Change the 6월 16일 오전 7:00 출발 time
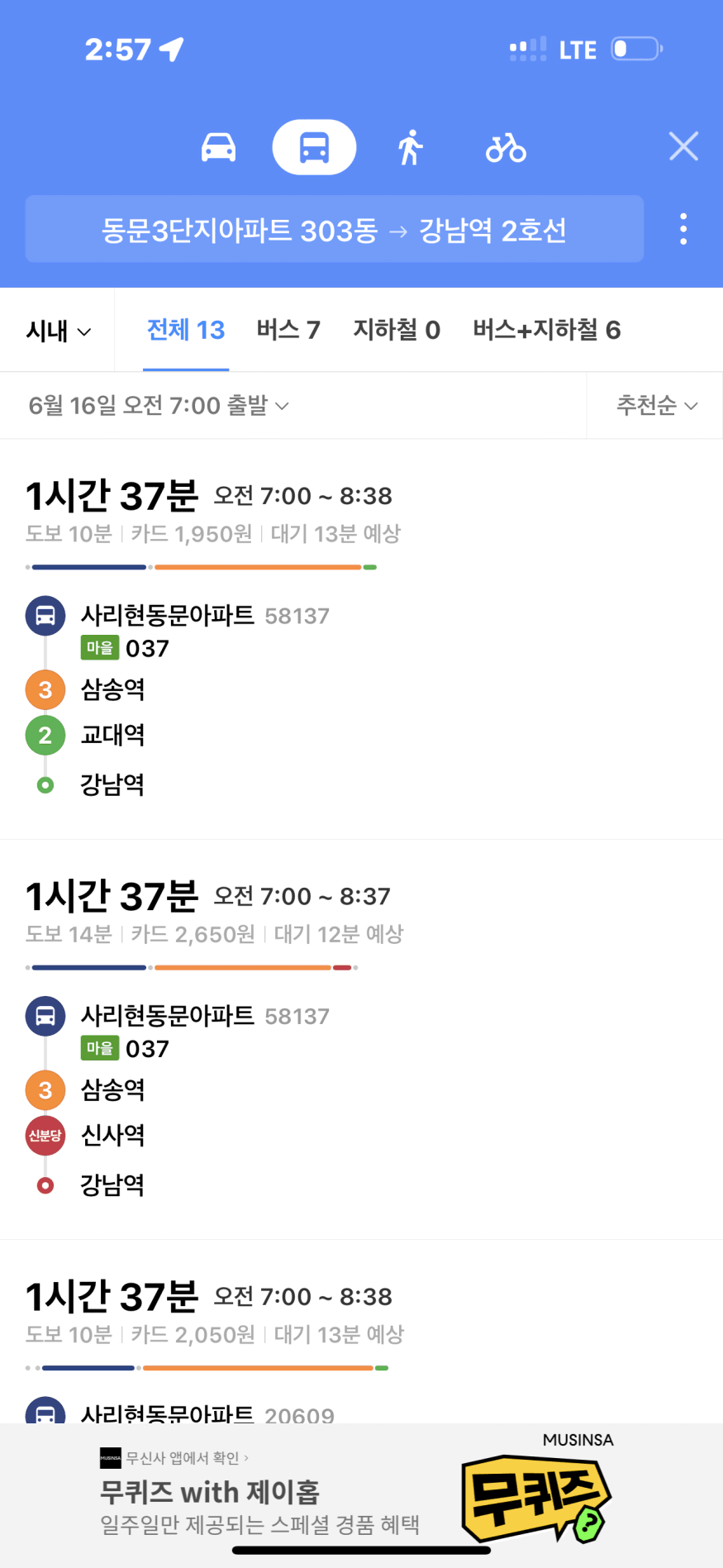 [159, 405]
